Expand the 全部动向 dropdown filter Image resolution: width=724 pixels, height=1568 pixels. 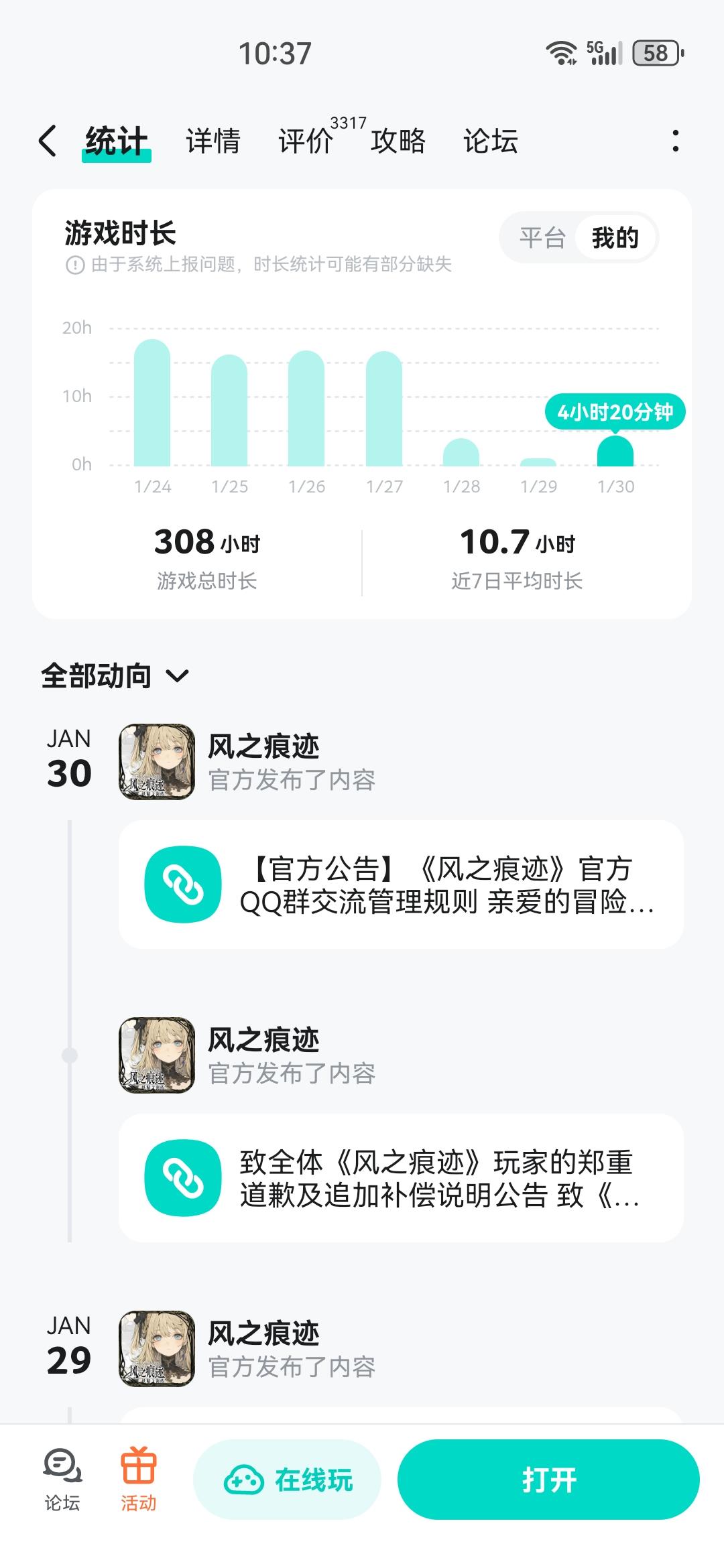[x=115, y=675]
